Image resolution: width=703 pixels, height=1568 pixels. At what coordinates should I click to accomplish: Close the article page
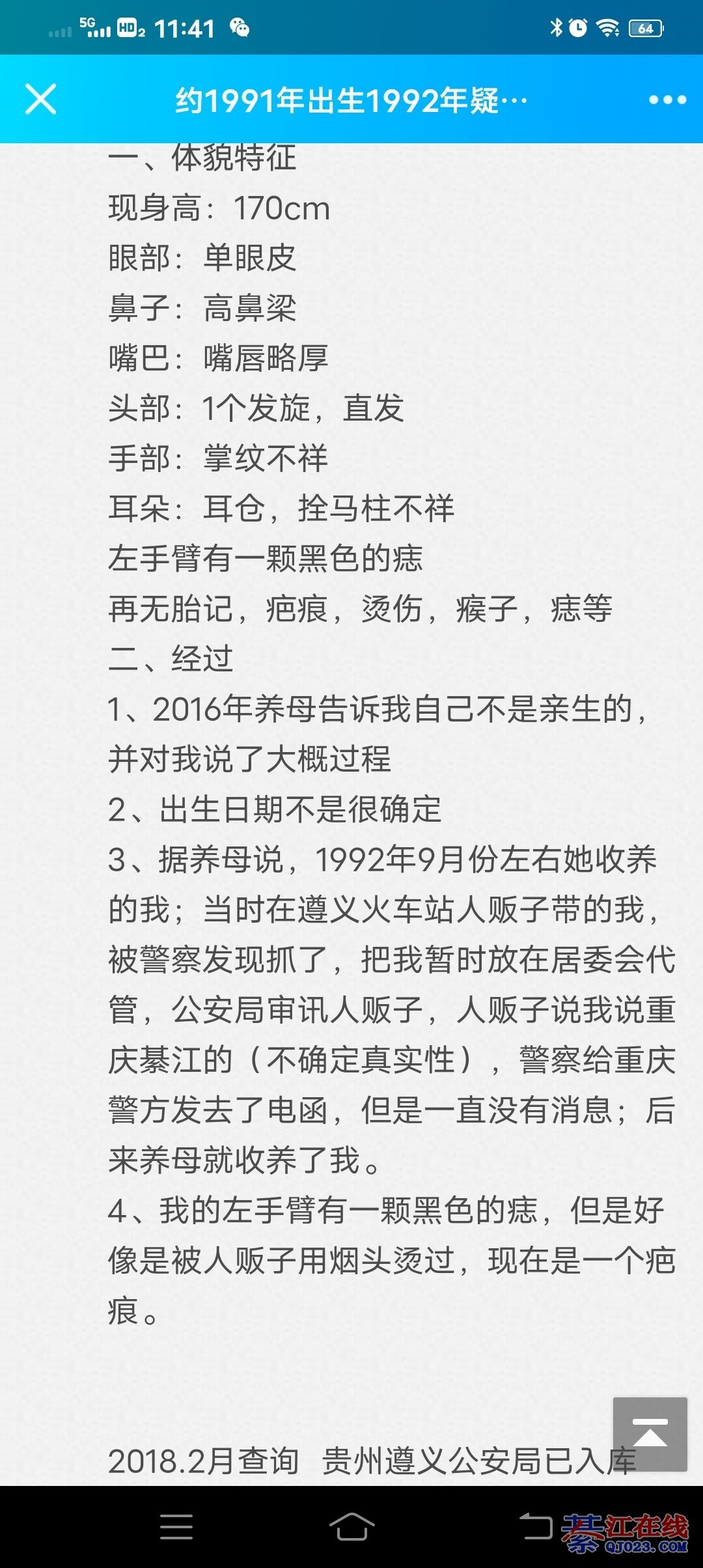[40, 99]
